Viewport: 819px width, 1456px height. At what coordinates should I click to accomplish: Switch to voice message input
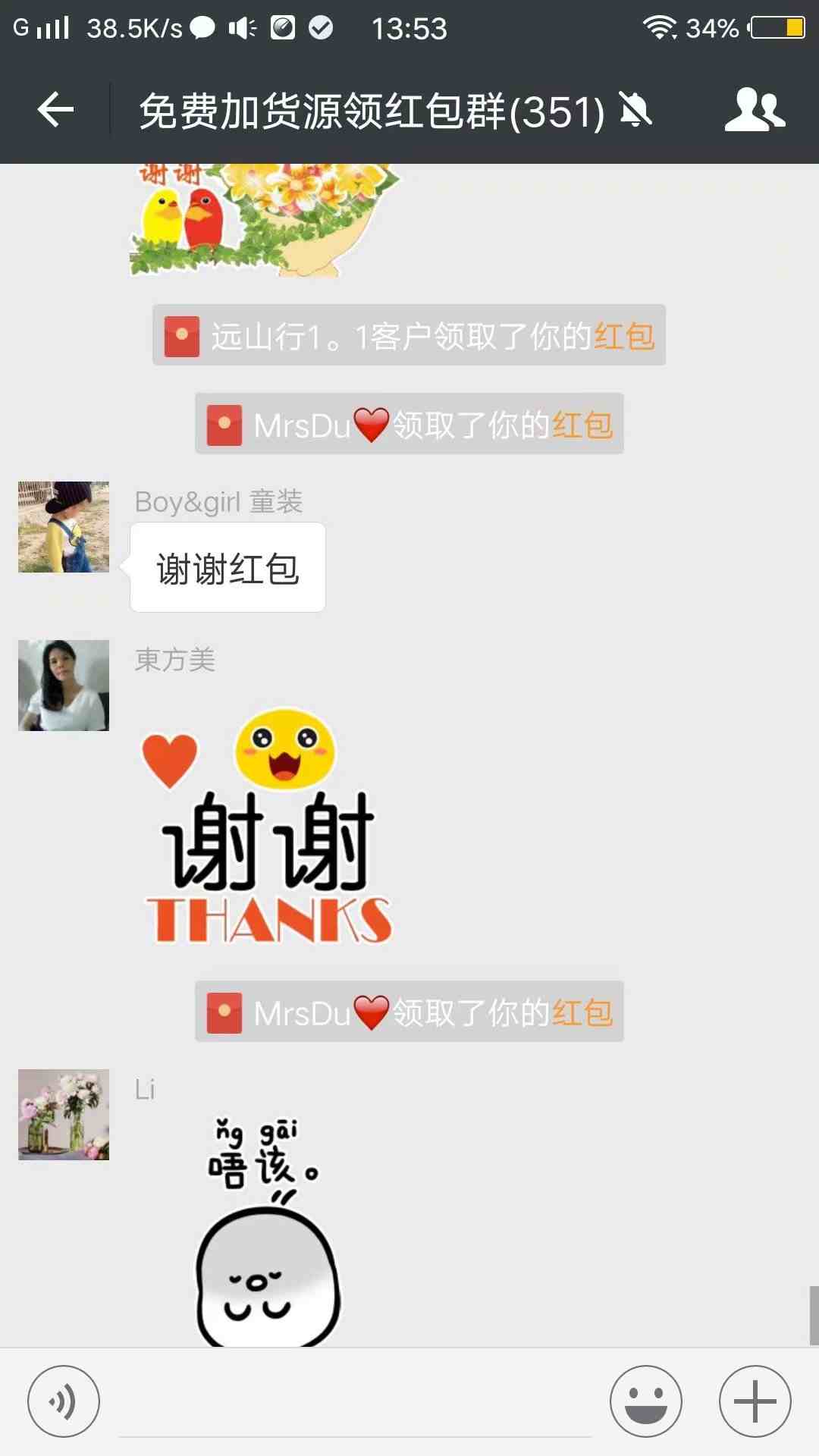click(64, 1401)
